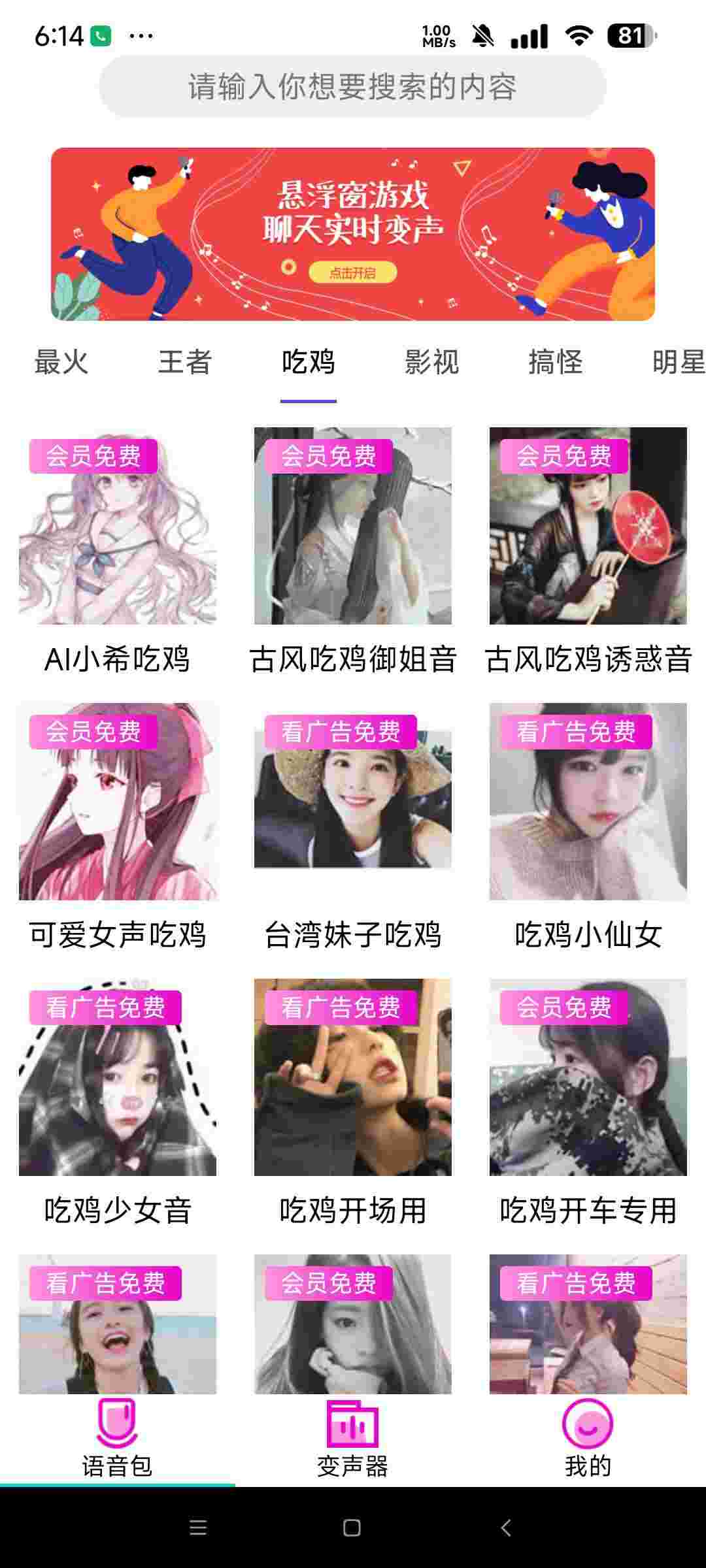
Task: Switch to the 王者 tab
Action: click(184, 362)
